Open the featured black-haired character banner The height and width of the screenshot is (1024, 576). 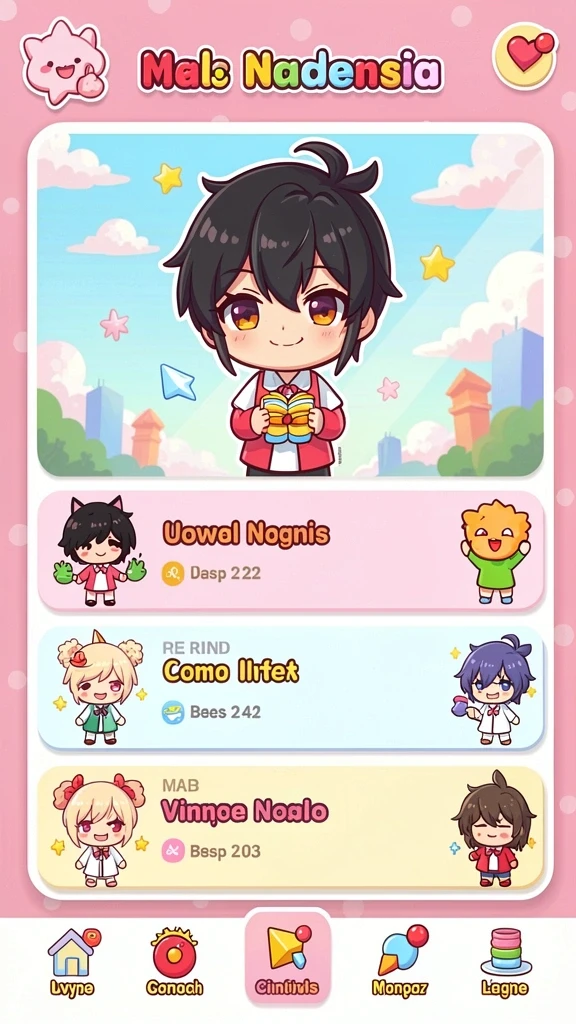[x=290, y=305]
